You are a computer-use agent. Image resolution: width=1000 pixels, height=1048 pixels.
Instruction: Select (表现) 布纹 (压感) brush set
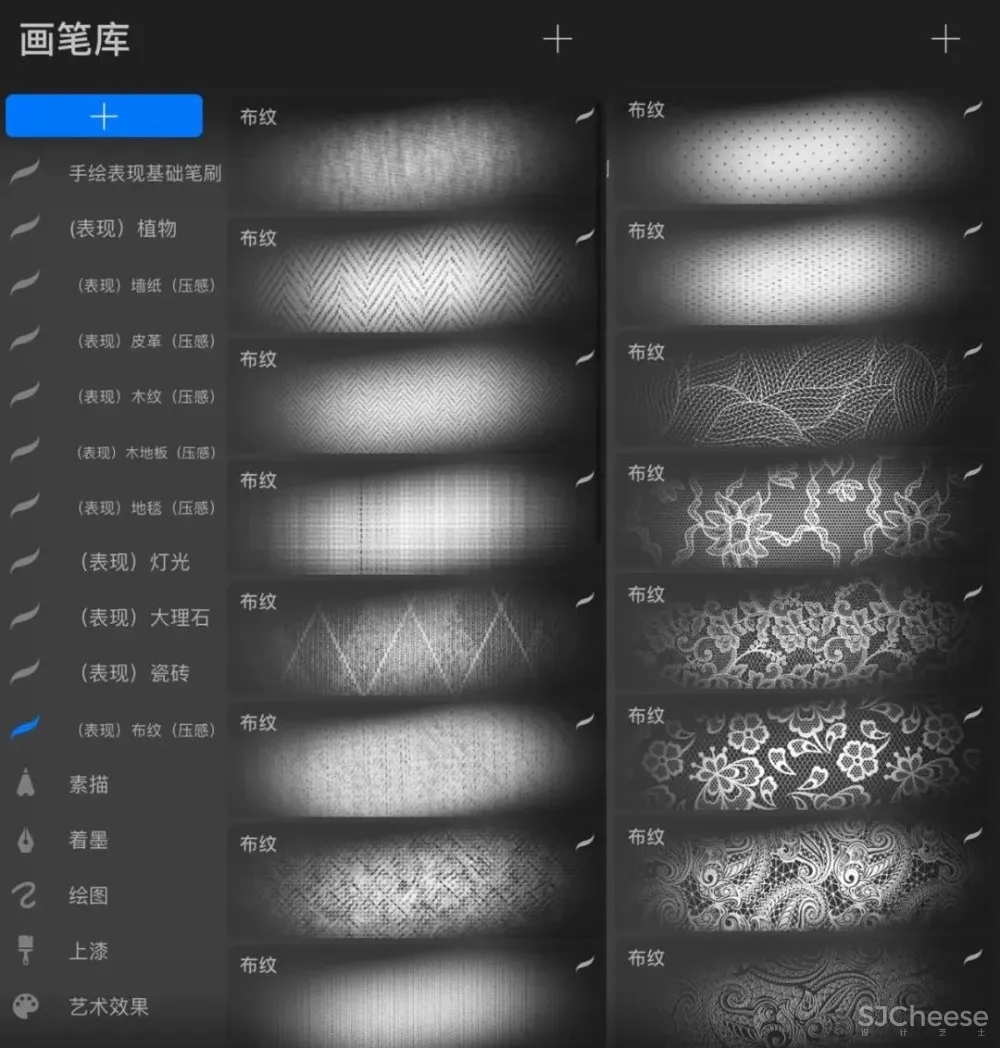pyautogui.click(x=145, y=730)
